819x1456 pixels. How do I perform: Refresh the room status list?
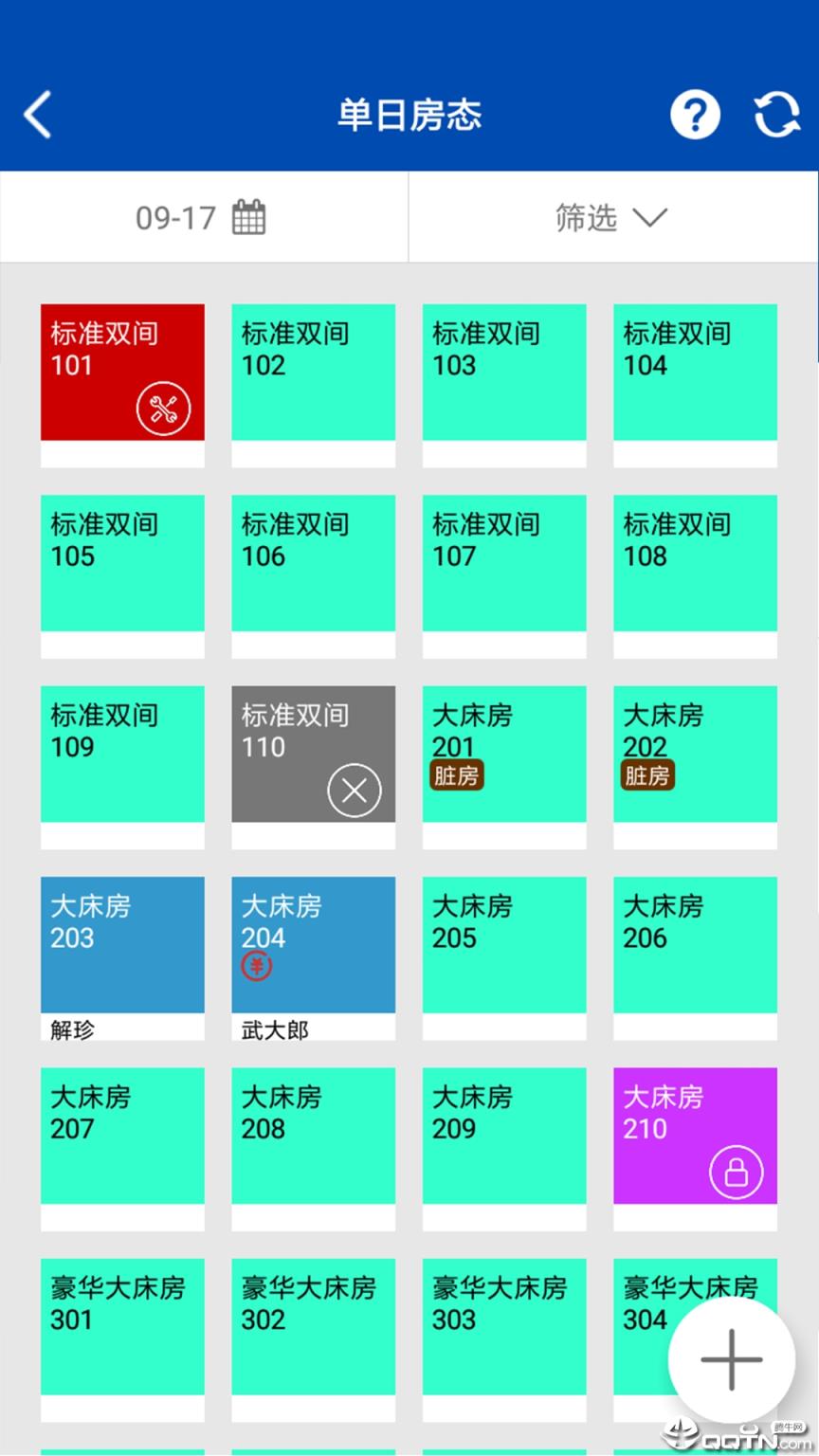(x=775, y=113)
